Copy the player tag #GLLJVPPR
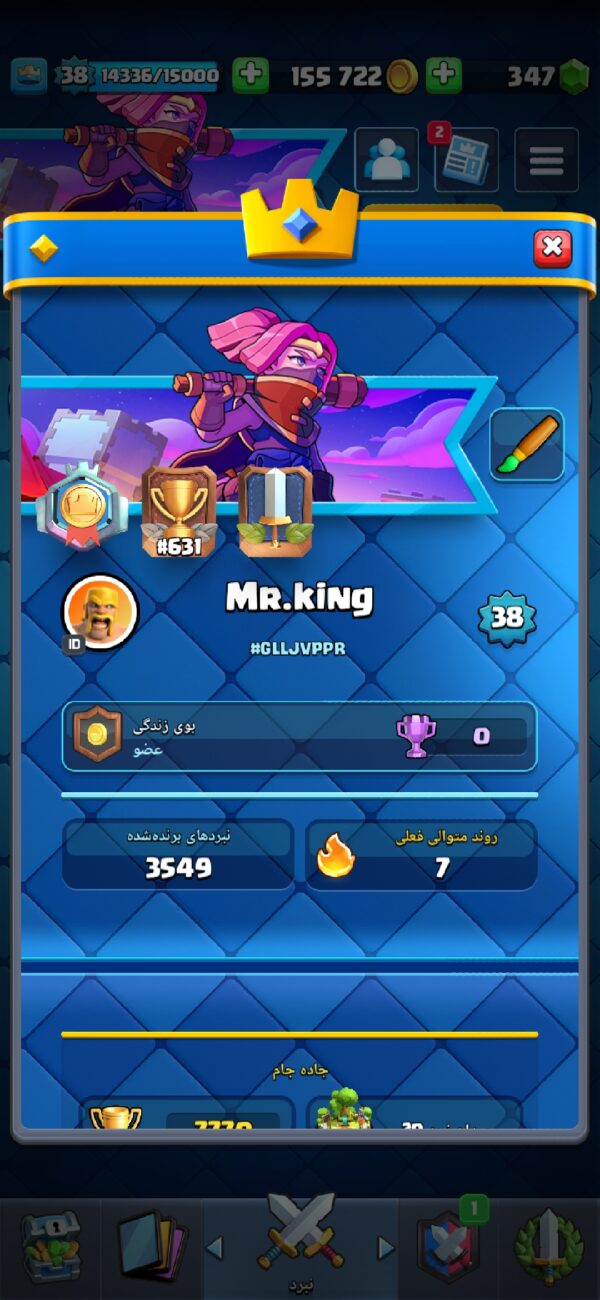600x1300 pixels. pyautogui.click(x=298, y=648)
